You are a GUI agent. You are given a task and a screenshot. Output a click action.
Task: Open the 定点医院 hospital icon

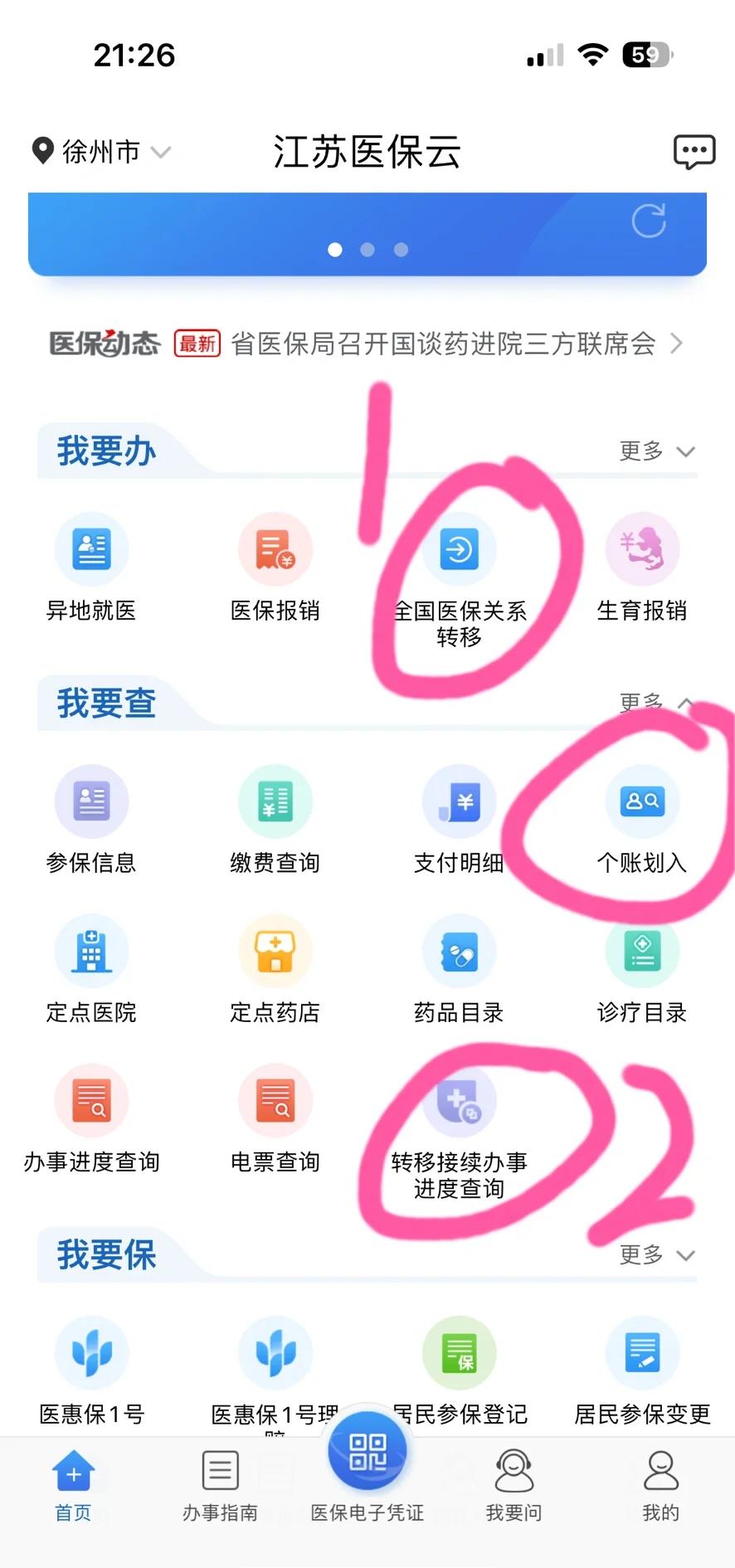tap(91, 952)
